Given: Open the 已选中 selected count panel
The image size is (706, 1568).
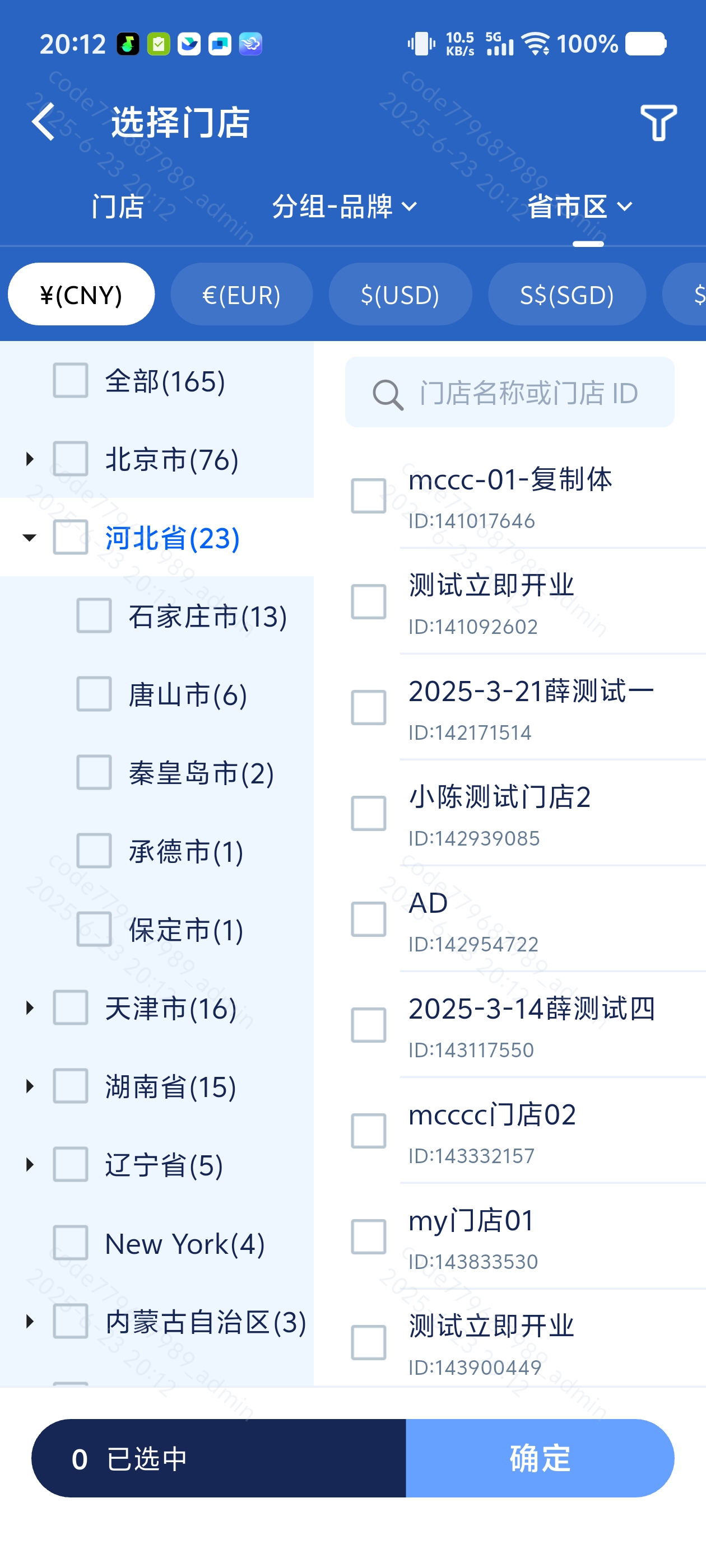Looking at the screenshot, I should point(219,1458).
